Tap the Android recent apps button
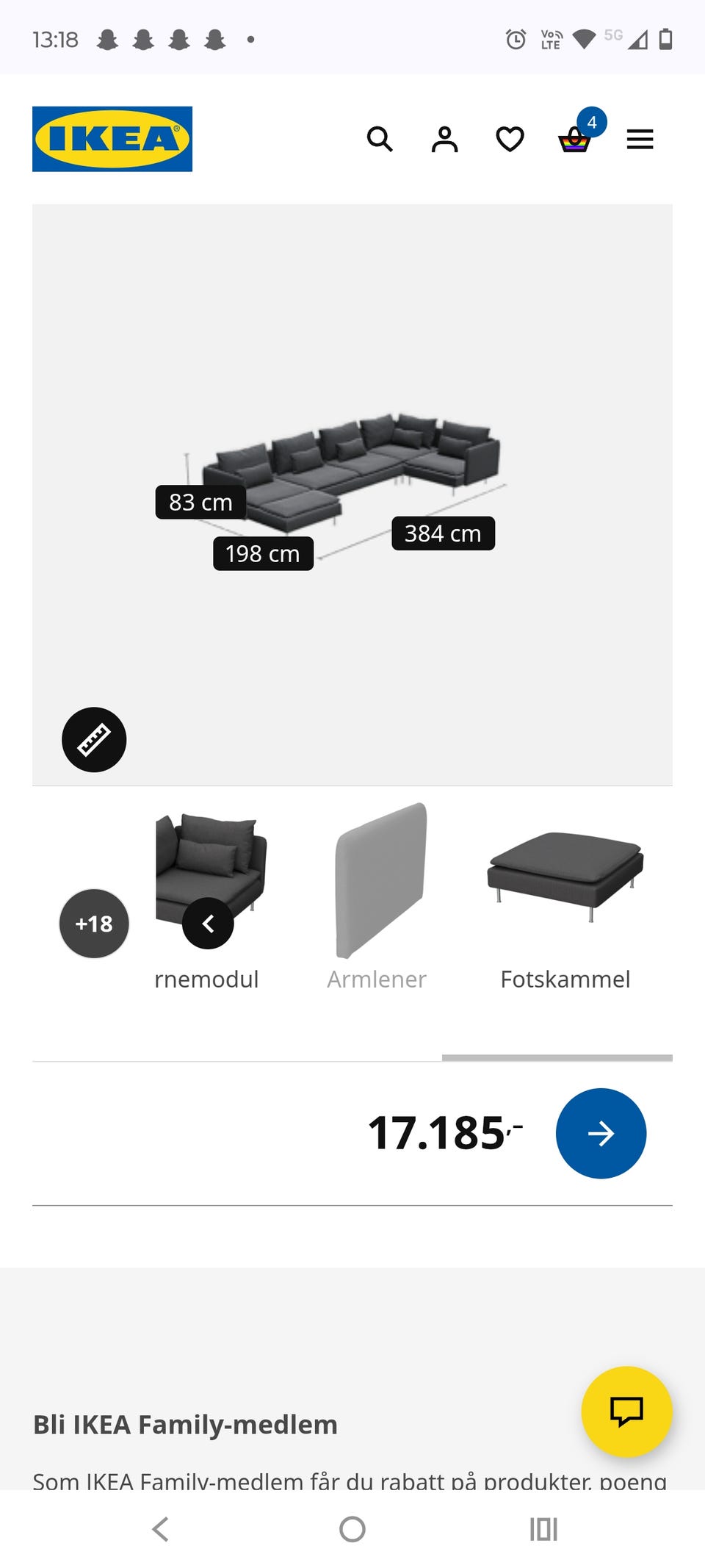This screenshot has width=705, height=1568. [542, 1530]
